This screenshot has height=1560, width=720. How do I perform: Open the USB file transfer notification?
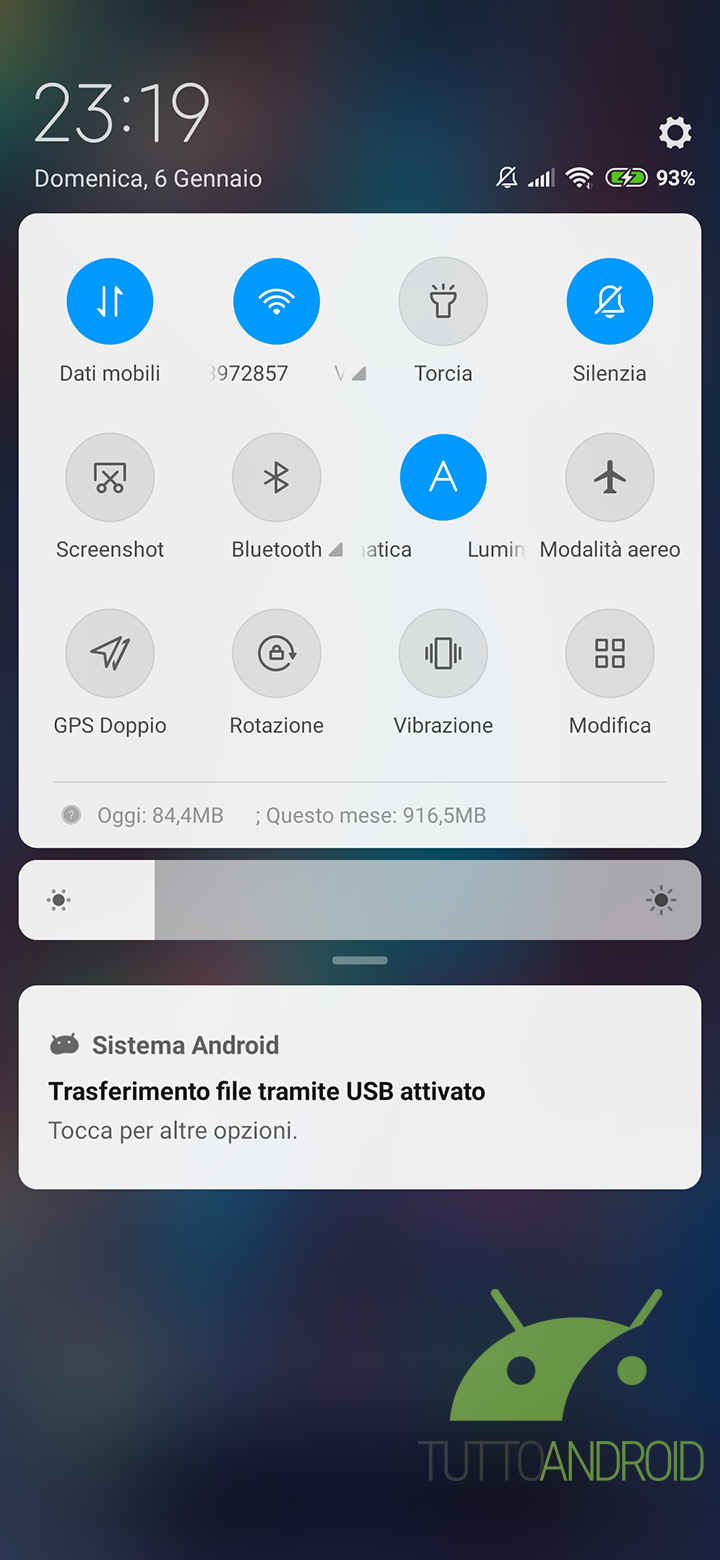pos(360,1088)
